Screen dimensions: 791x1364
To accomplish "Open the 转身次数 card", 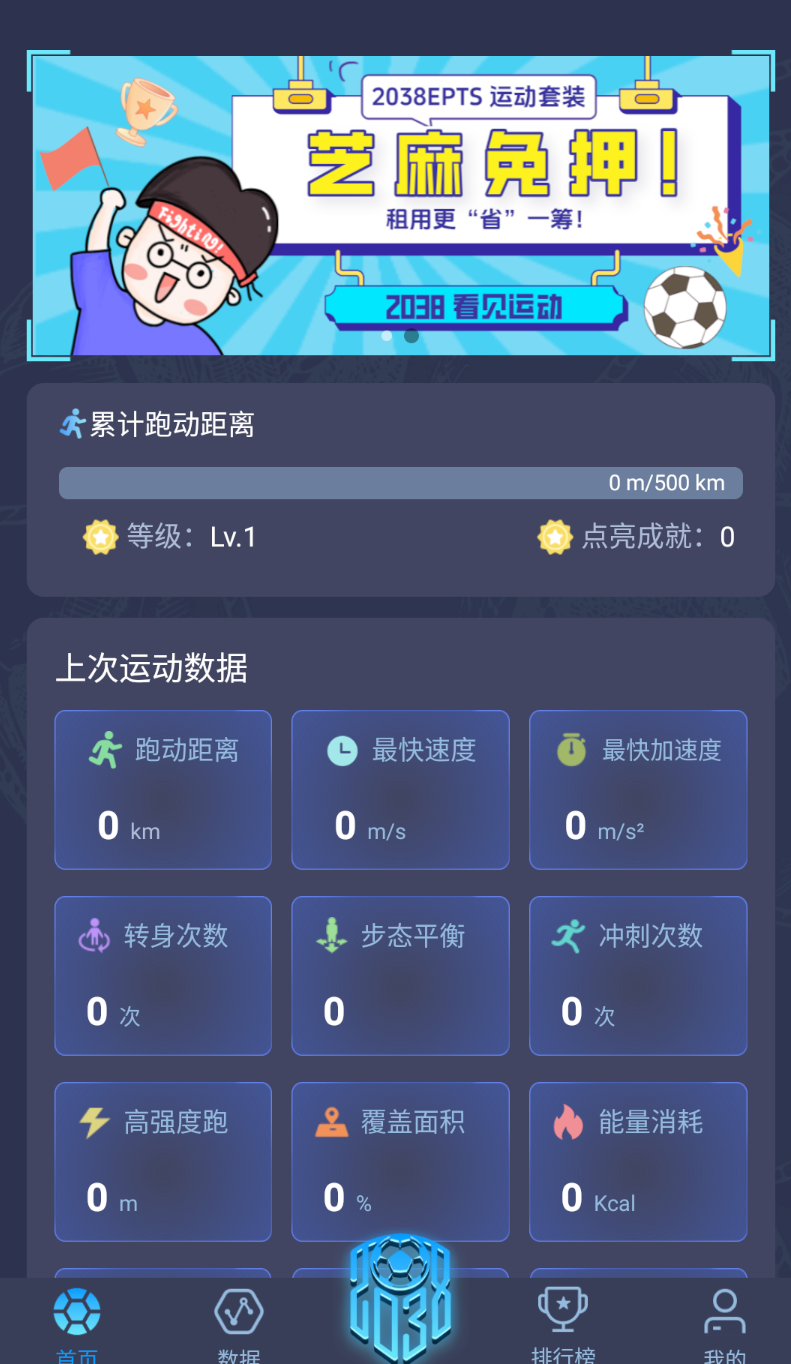I will coord(163,975).
